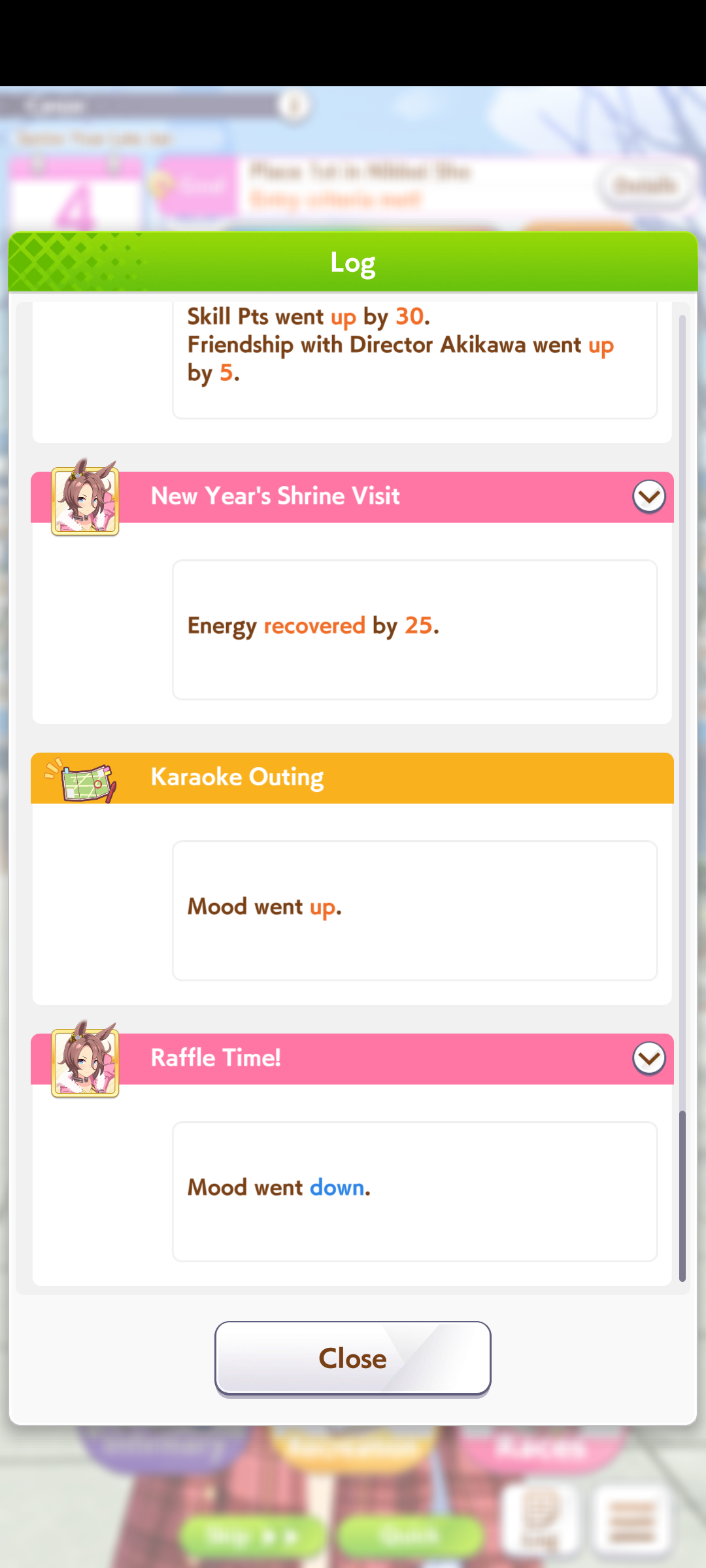Image resolution: width=706 pixels, height=1568 pixels.
Task: Expand the Raffle Time! log entry
Action: click(648, 1058)
